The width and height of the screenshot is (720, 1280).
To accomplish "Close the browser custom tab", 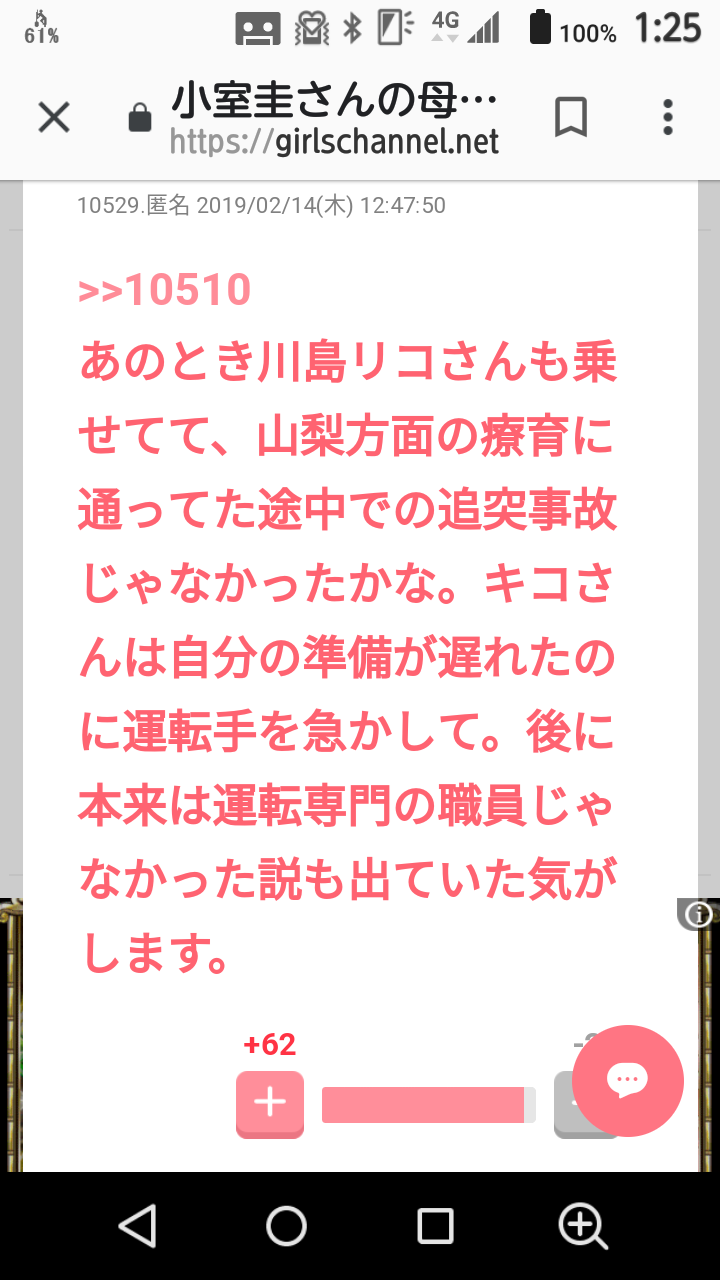I will [x=54, y=119].
